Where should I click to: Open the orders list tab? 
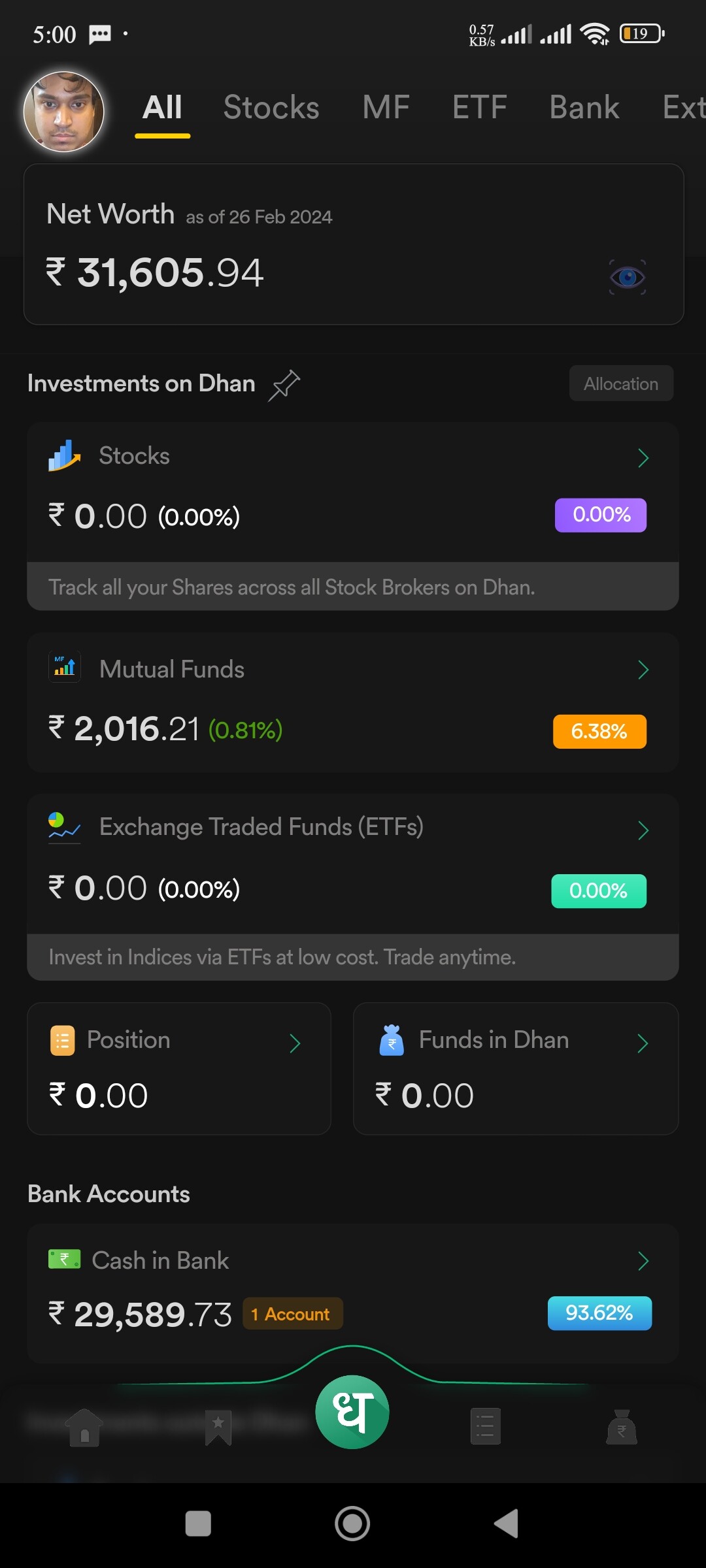tap(486, 1426)
